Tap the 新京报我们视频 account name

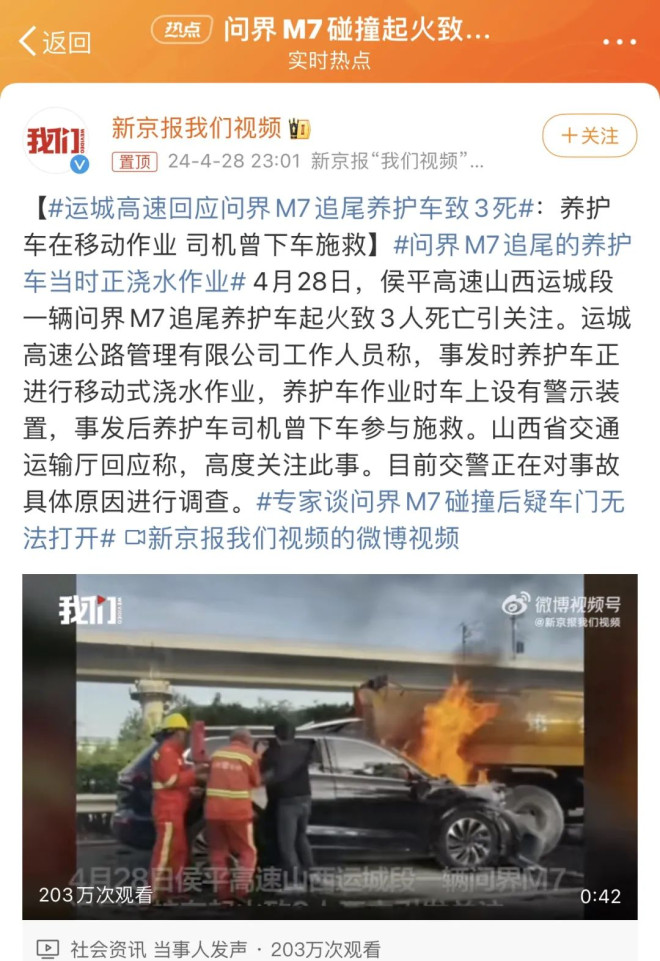coord(196,128)
